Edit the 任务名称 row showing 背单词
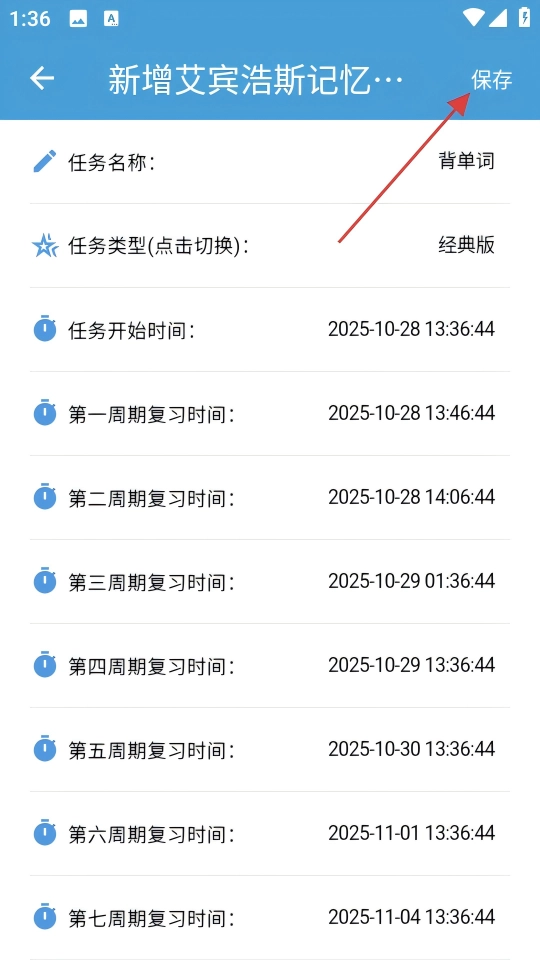 (x=270, y=162)
